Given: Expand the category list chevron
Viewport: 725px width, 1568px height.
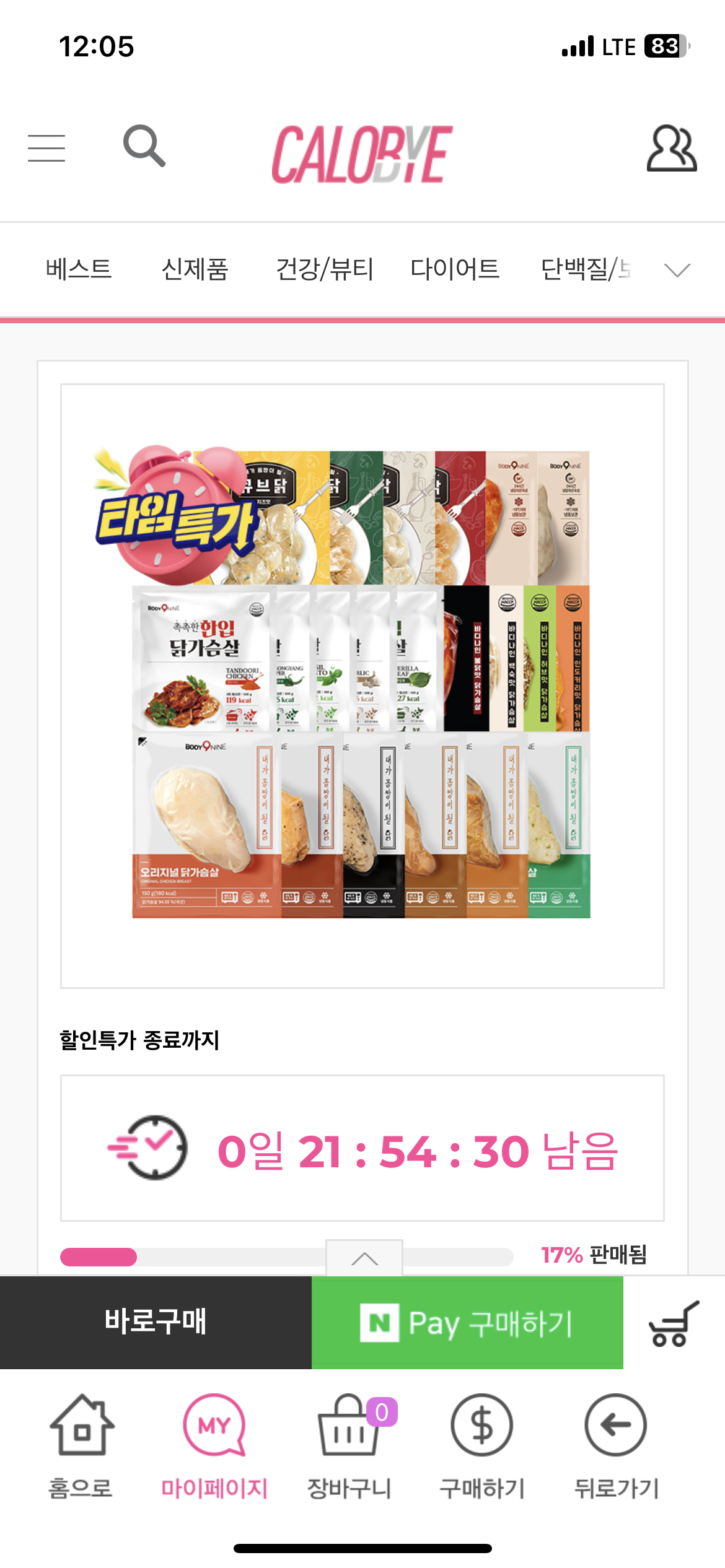Looking at the screenshot, I should [677, 270].
